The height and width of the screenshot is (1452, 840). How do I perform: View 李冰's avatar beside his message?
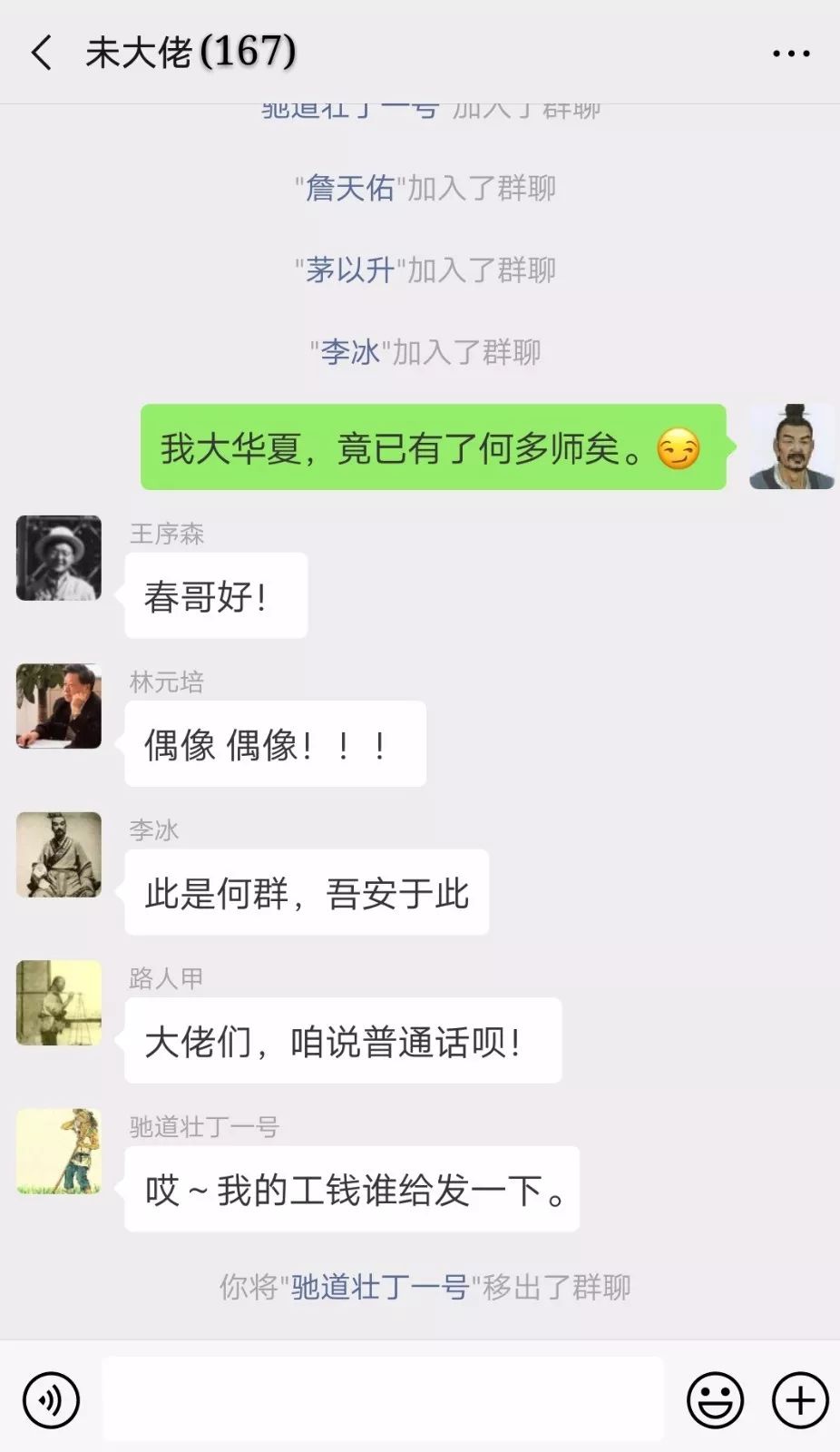click(59, 855)
